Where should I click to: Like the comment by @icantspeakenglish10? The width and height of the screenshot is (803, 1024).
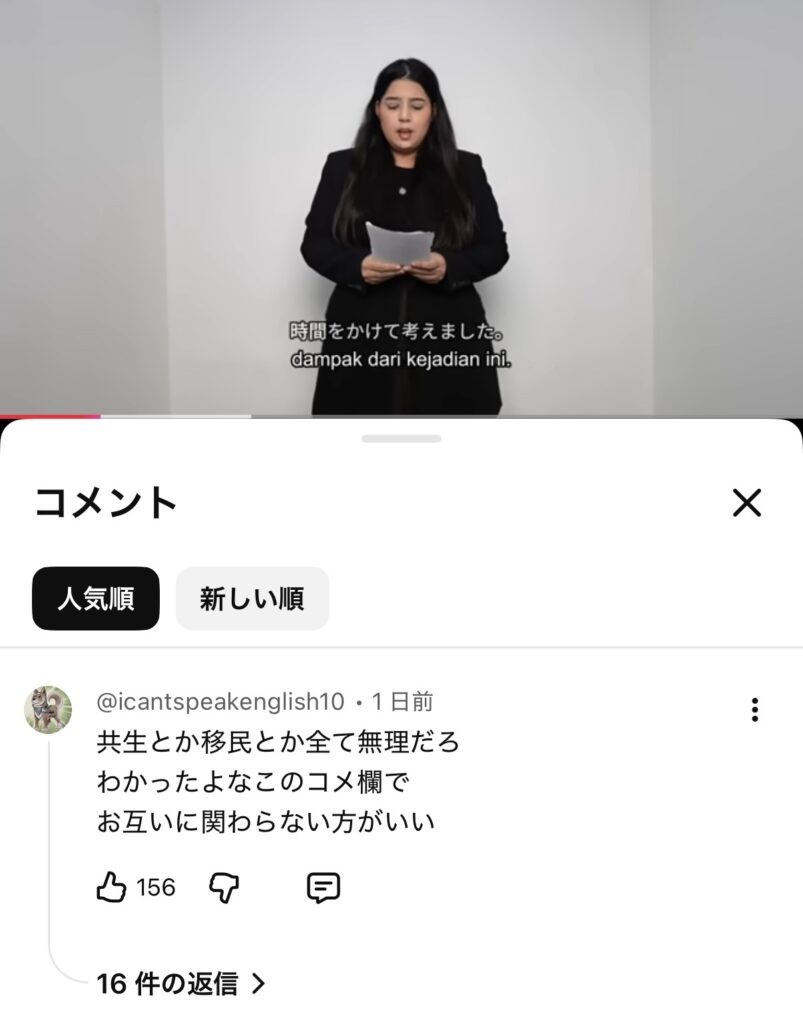coord(110,887)
